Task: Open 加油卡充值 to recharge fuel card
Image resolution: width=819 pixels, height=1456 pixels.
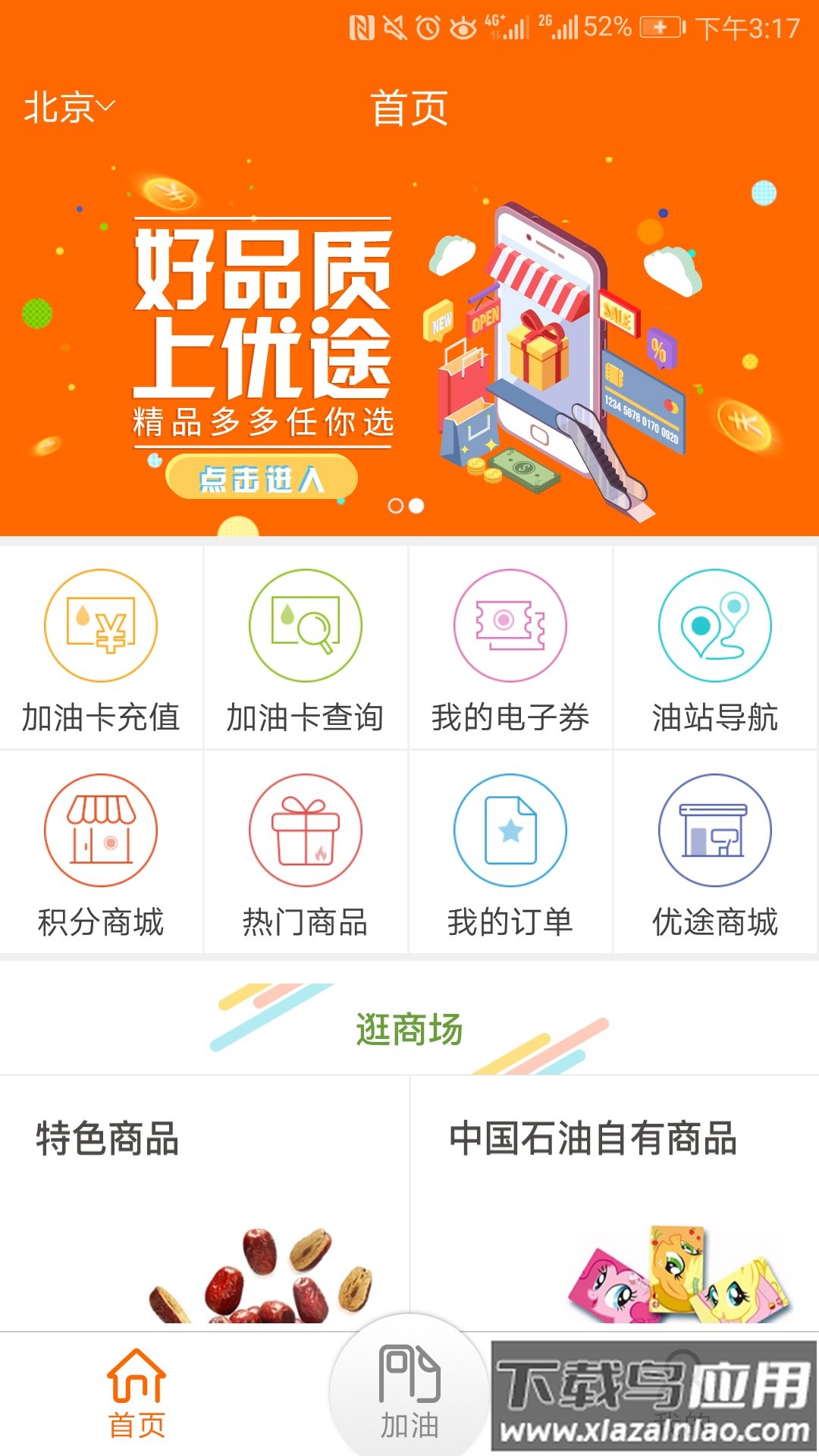Action: point(101,649)
